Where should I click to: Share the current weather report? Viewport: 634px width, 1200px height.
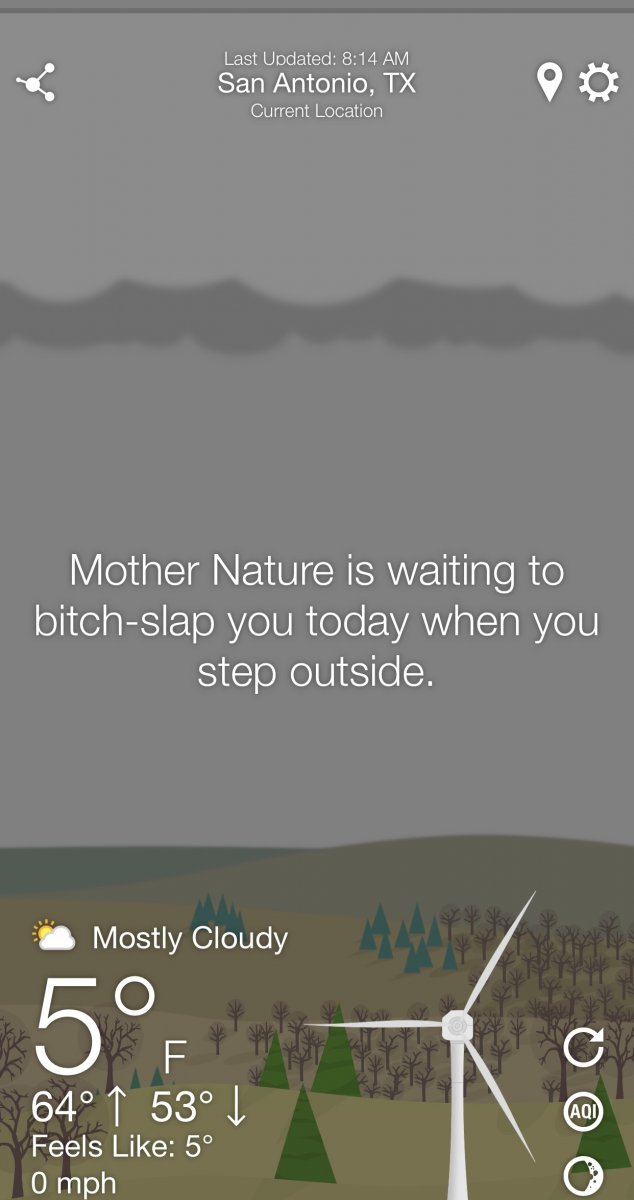36,83
